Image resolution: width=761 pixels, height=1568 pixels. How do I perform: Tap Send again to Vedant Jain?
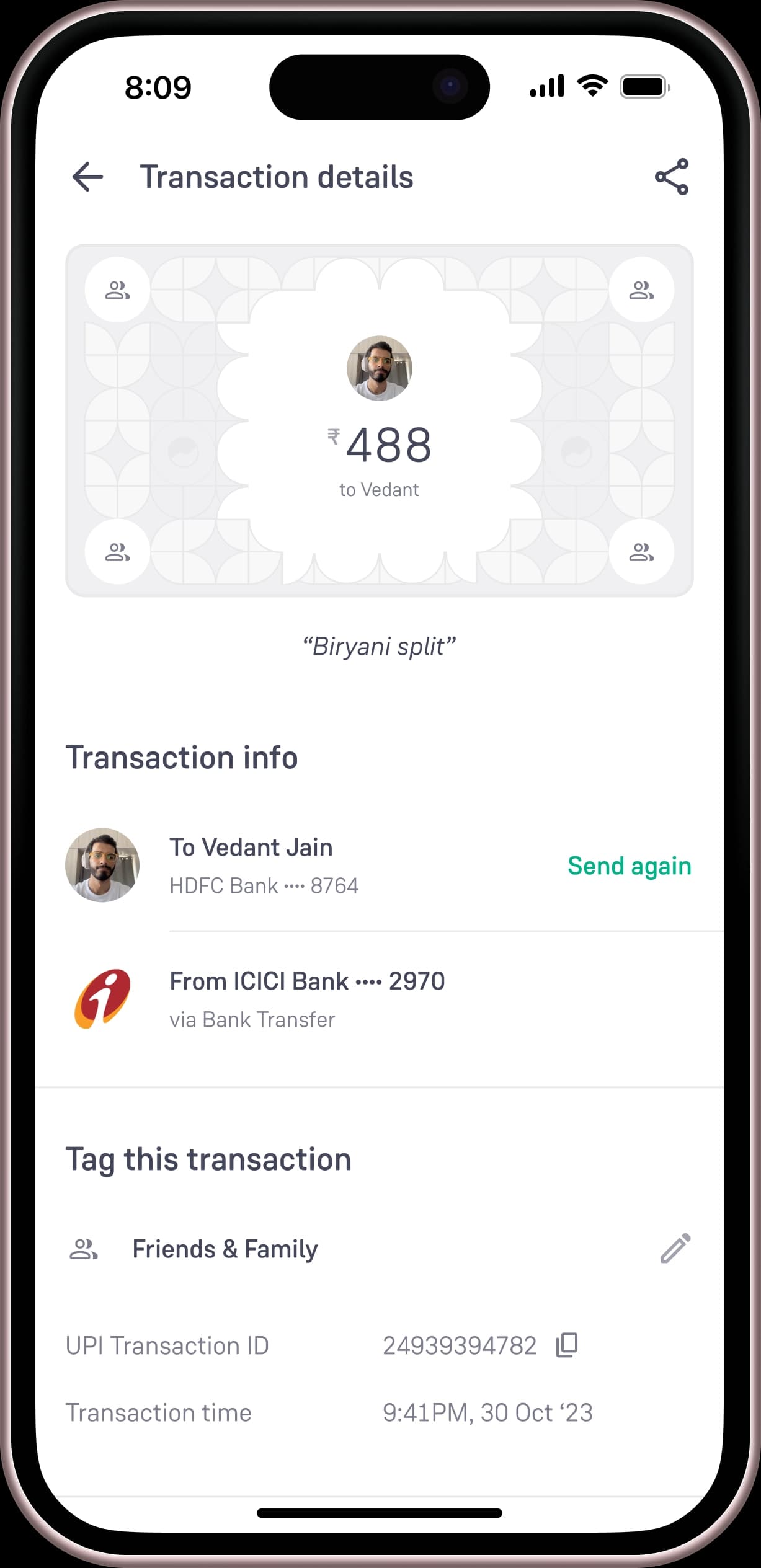(x=629, y=866)
